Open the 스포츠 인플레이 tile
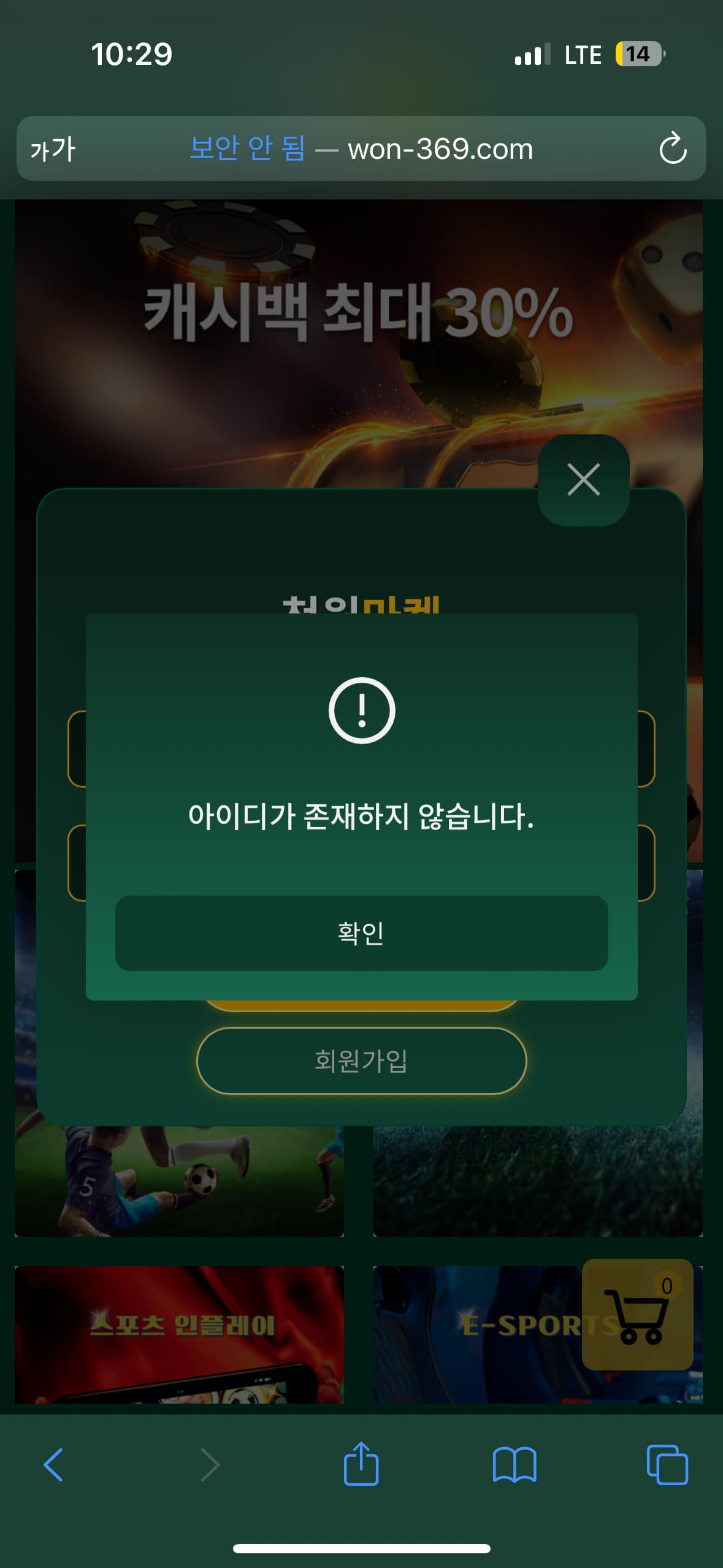Viewport: 723px width, 1568px height. point(179,1334)
